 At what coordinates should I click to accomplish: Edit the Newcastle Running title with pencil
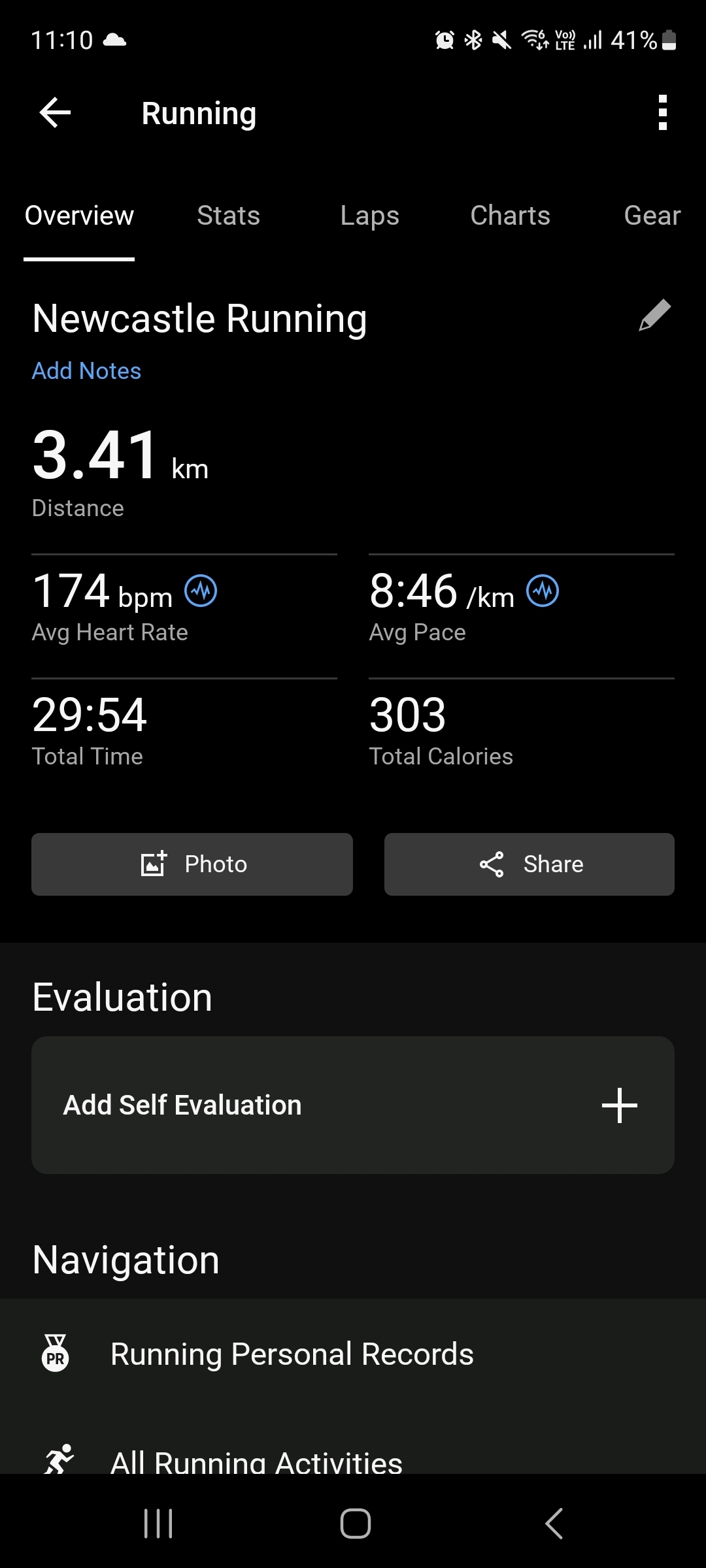[x=654, y=316]
